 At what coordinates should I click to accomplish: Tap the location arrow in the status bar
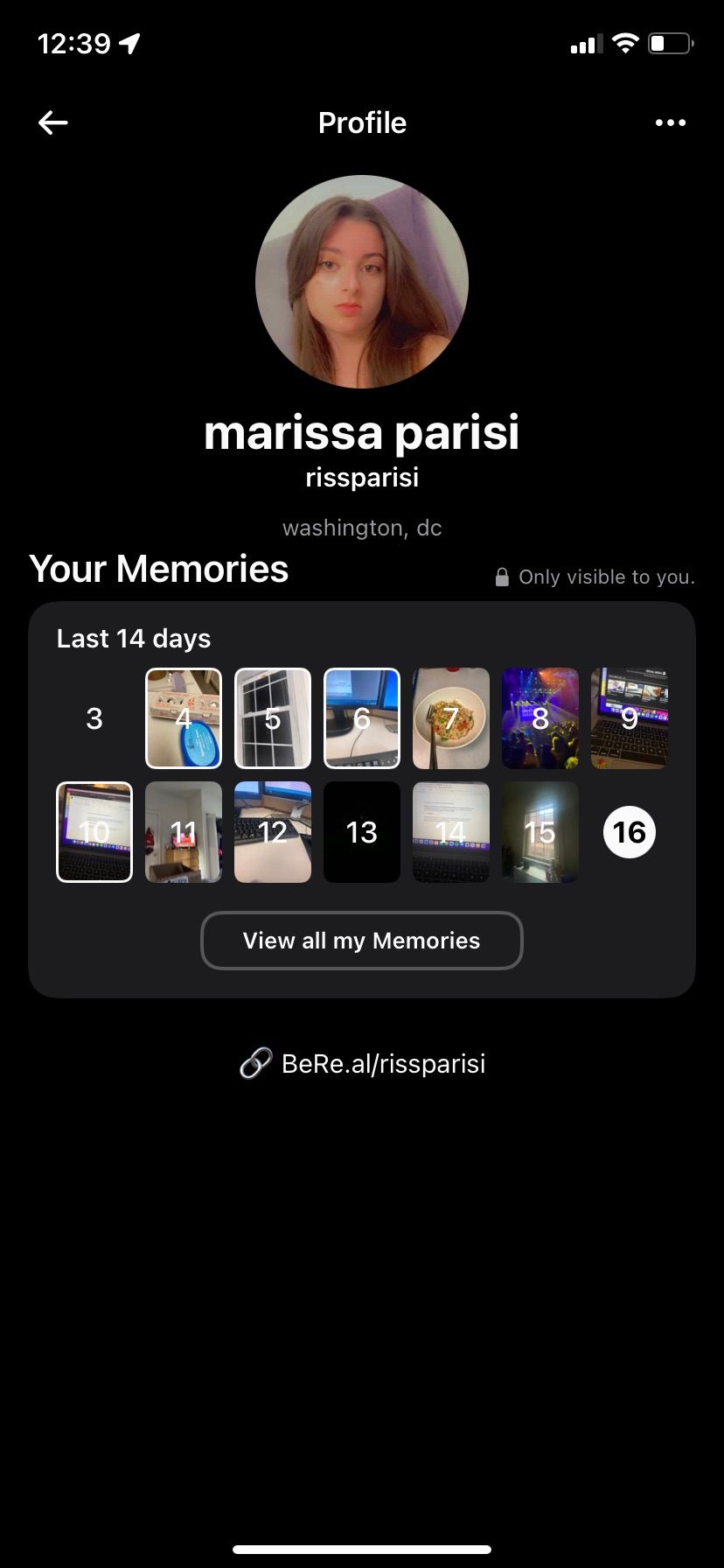[x=131, y=42]
